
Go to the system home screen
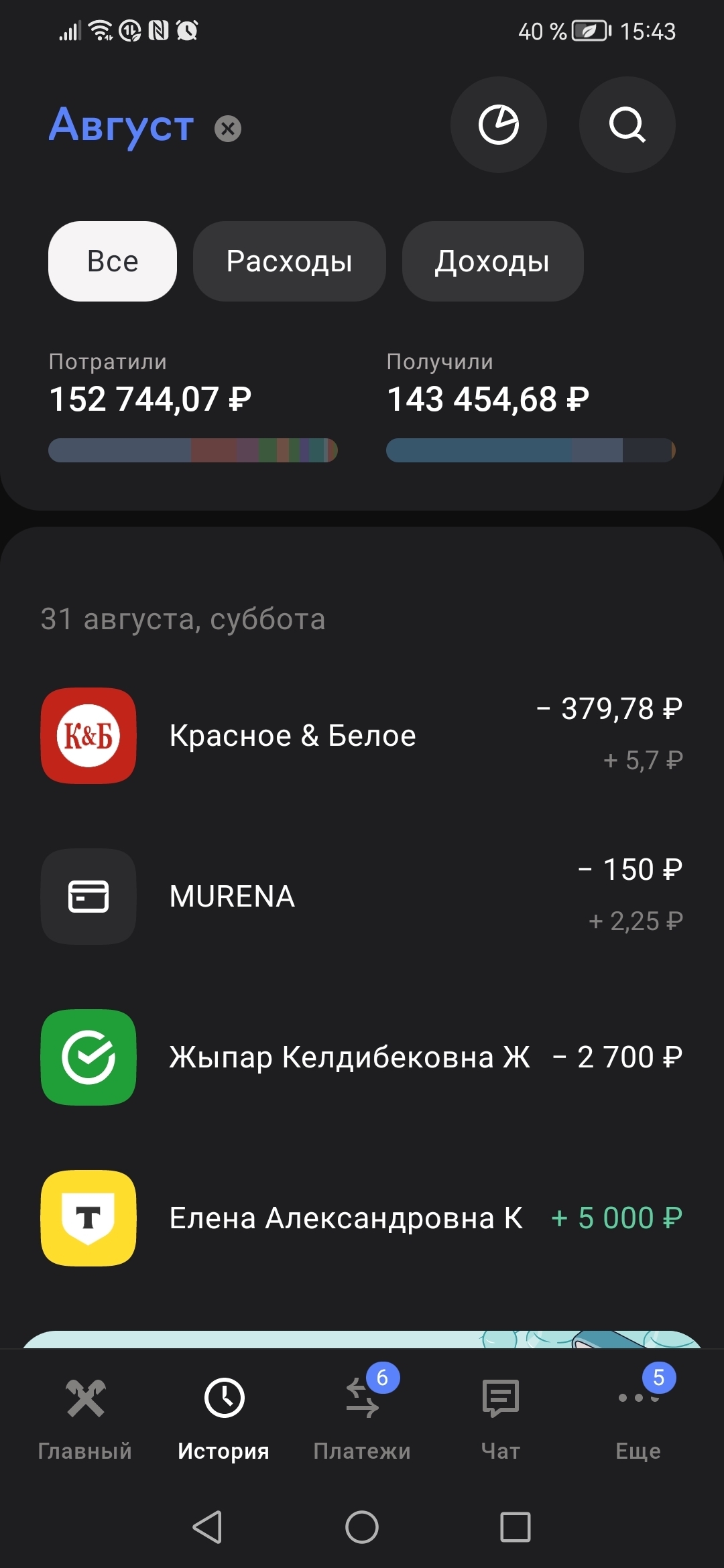click(362, 1527)
